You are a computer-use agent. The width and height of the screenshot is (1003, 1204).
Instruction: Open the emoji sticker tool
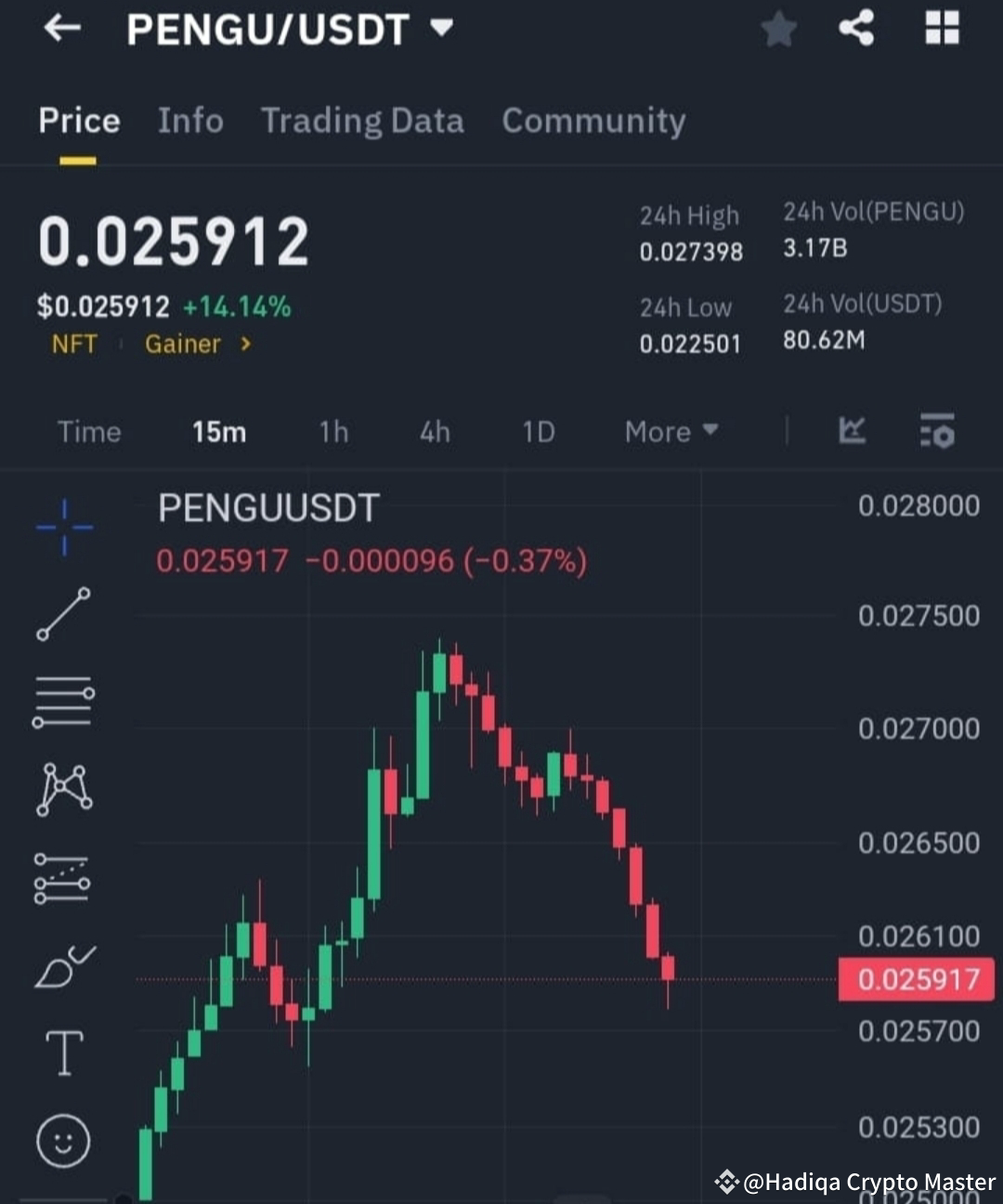(x=63, y=1141)
